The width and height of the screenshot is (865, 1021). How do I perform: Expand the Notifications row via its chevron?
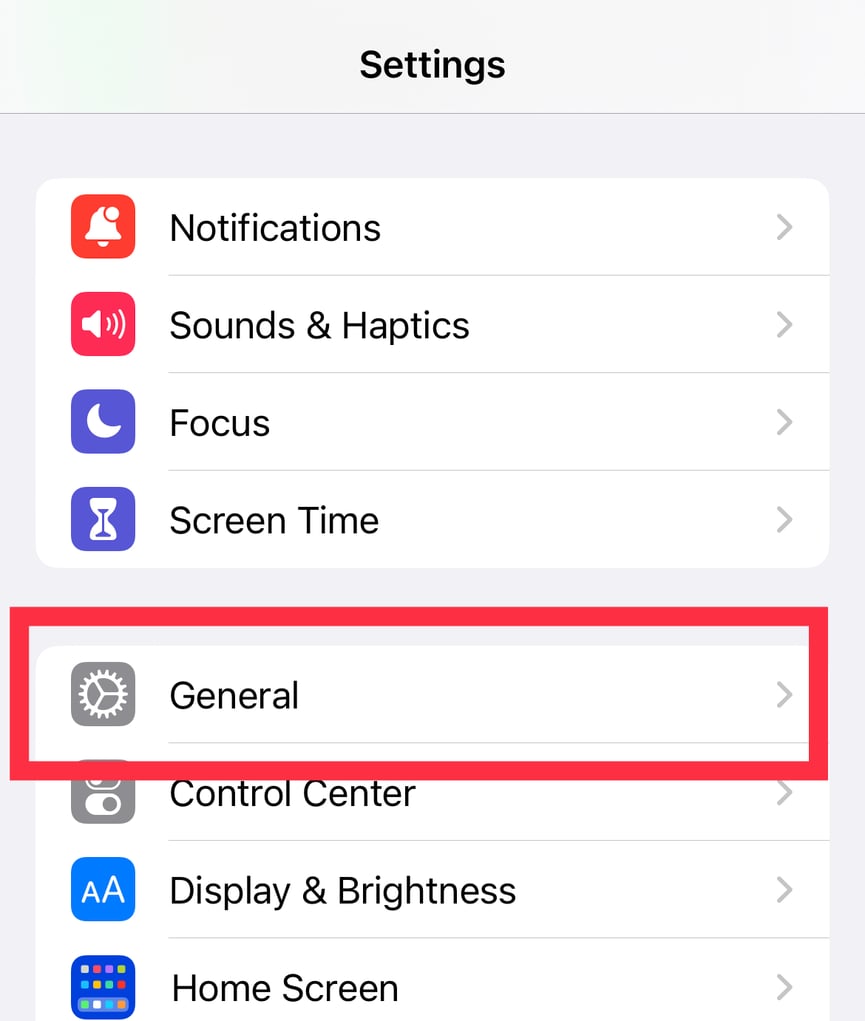[786, 227]
